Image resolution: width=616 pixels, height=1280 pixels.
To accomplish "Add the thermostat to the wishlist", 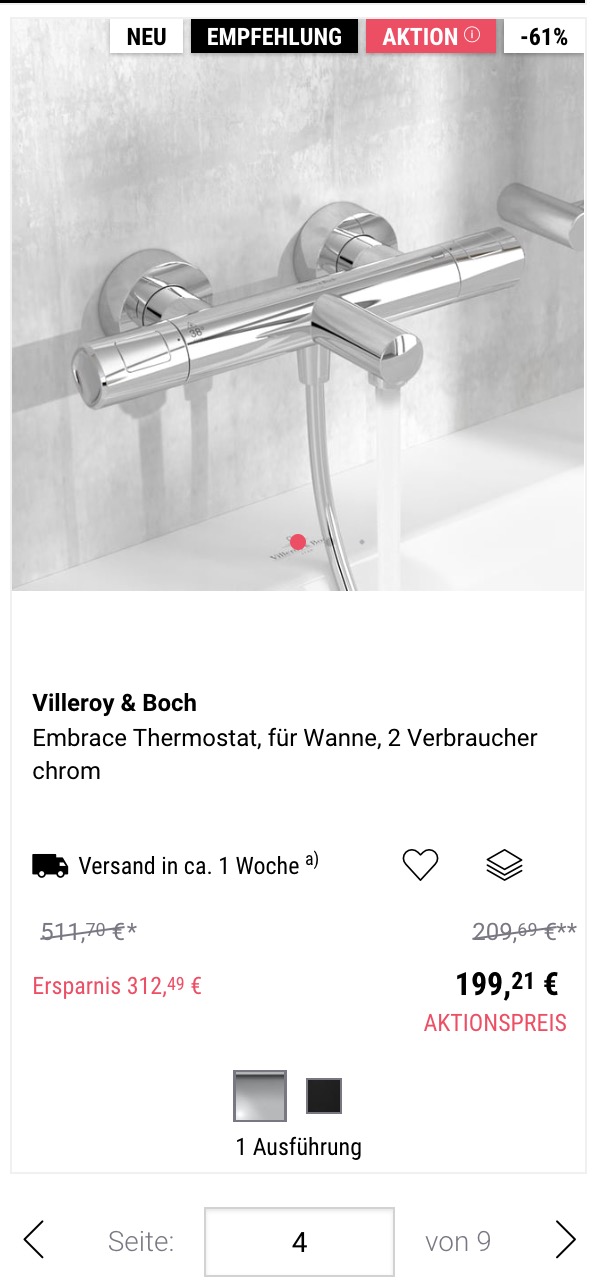I will tap(420, 865).
